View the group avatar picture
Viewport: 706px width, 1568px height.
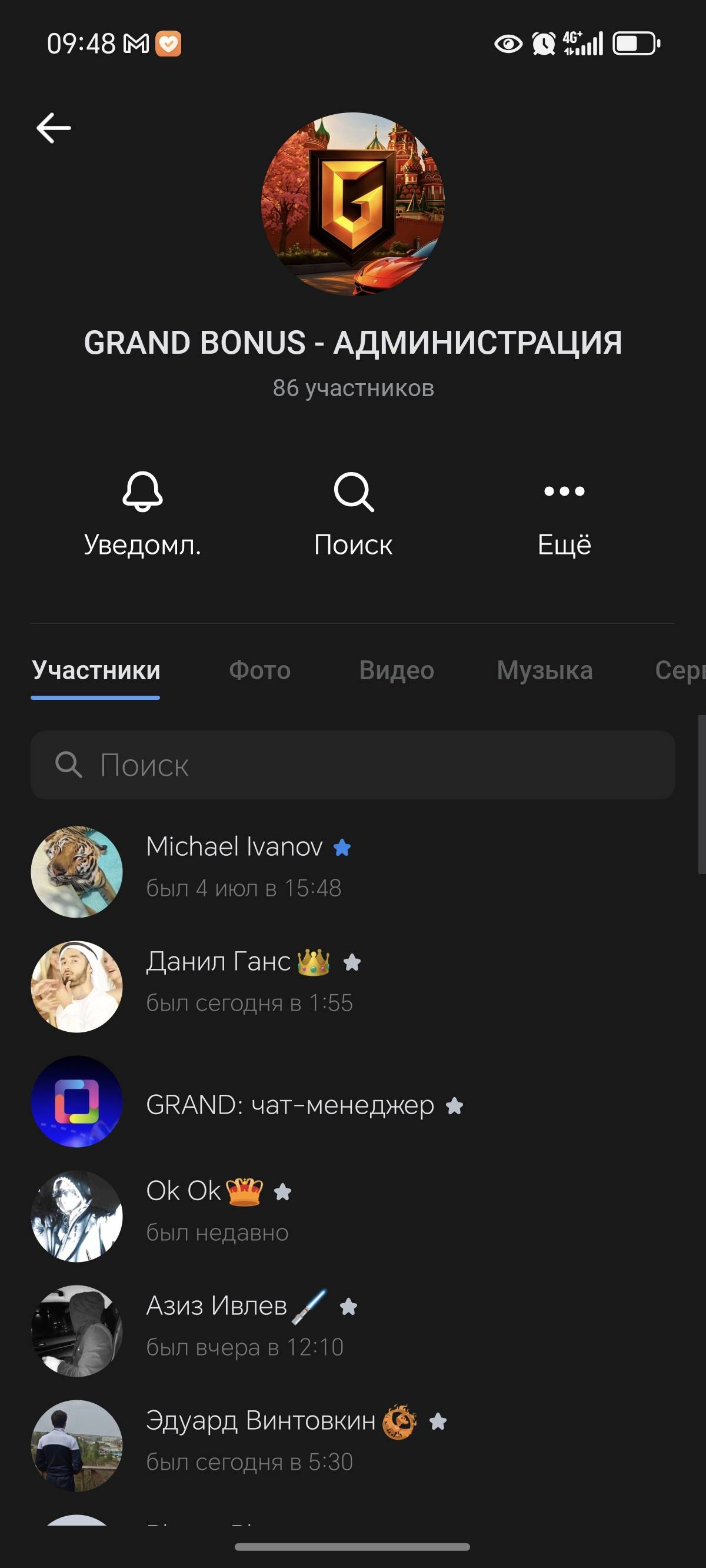click(353, 204)
